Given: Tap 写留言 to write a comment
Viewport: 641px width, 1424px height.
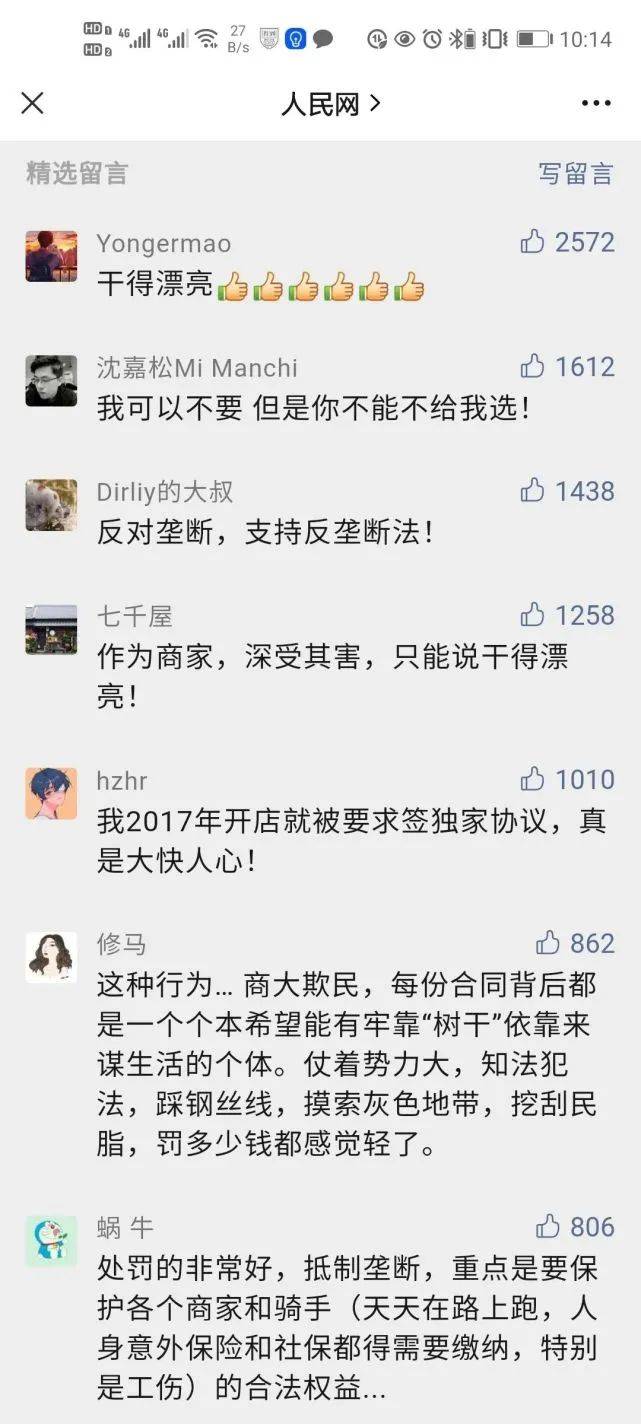Looking at the screenshot, I should 575,173.
